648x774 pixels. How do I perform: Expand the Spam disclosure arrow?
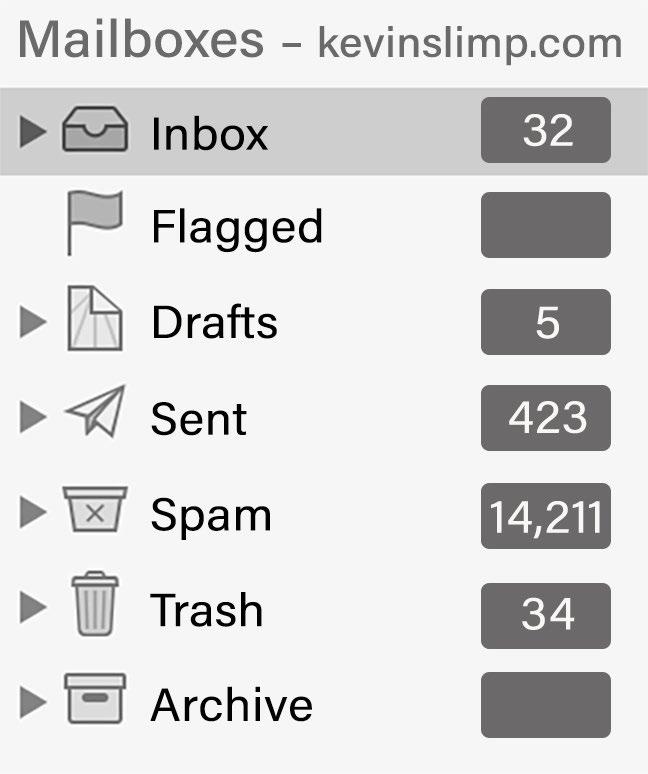tap(33, 514)
